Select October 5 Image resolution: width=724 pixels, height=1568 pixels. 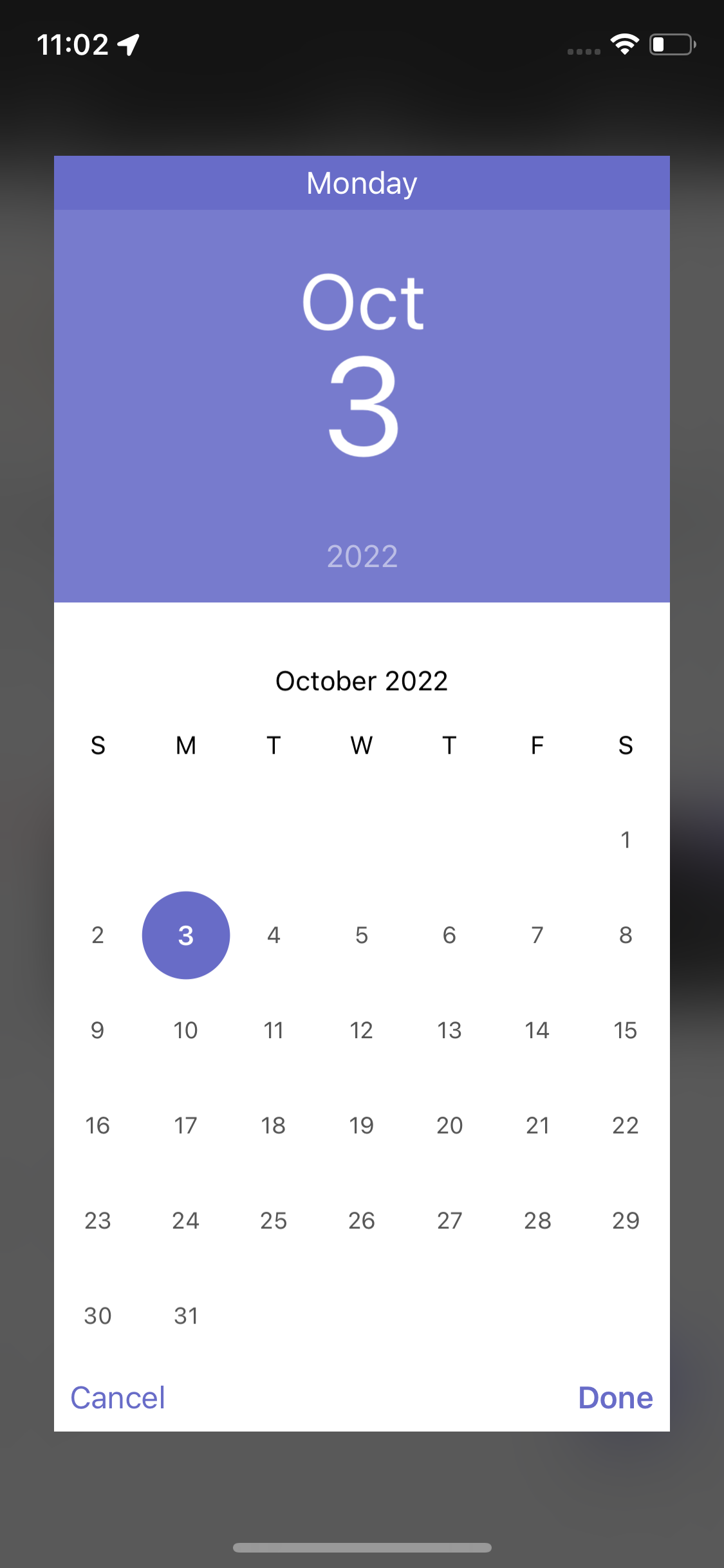pos(362,935)
